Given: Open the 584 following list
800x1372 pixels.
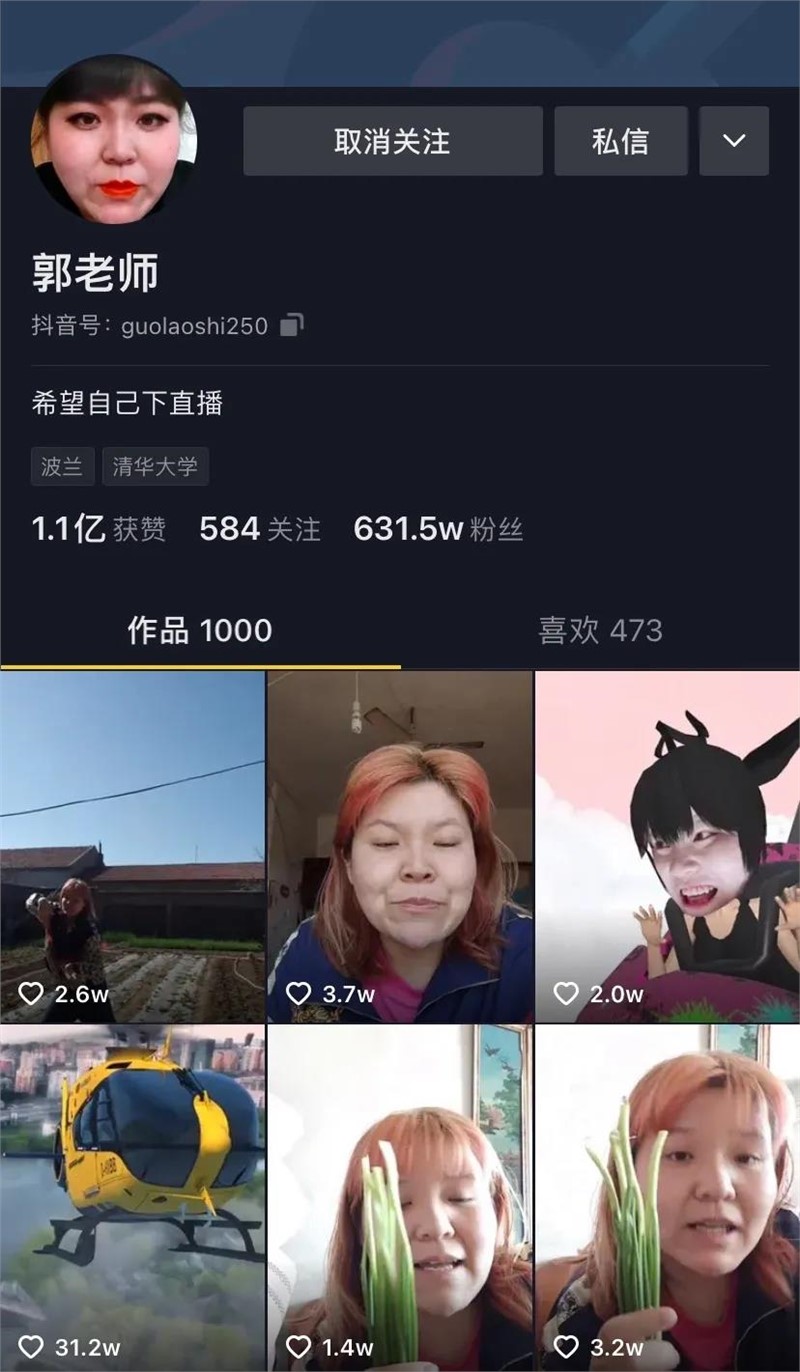Looking at the screenshot, I should coord(260,528).
